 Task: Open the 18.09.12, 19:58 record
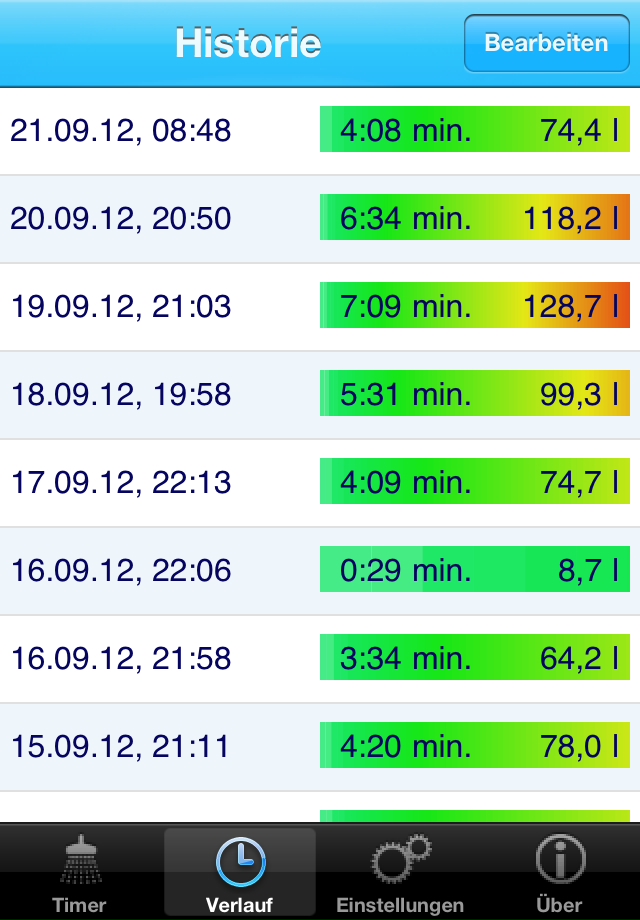point(320,395)
